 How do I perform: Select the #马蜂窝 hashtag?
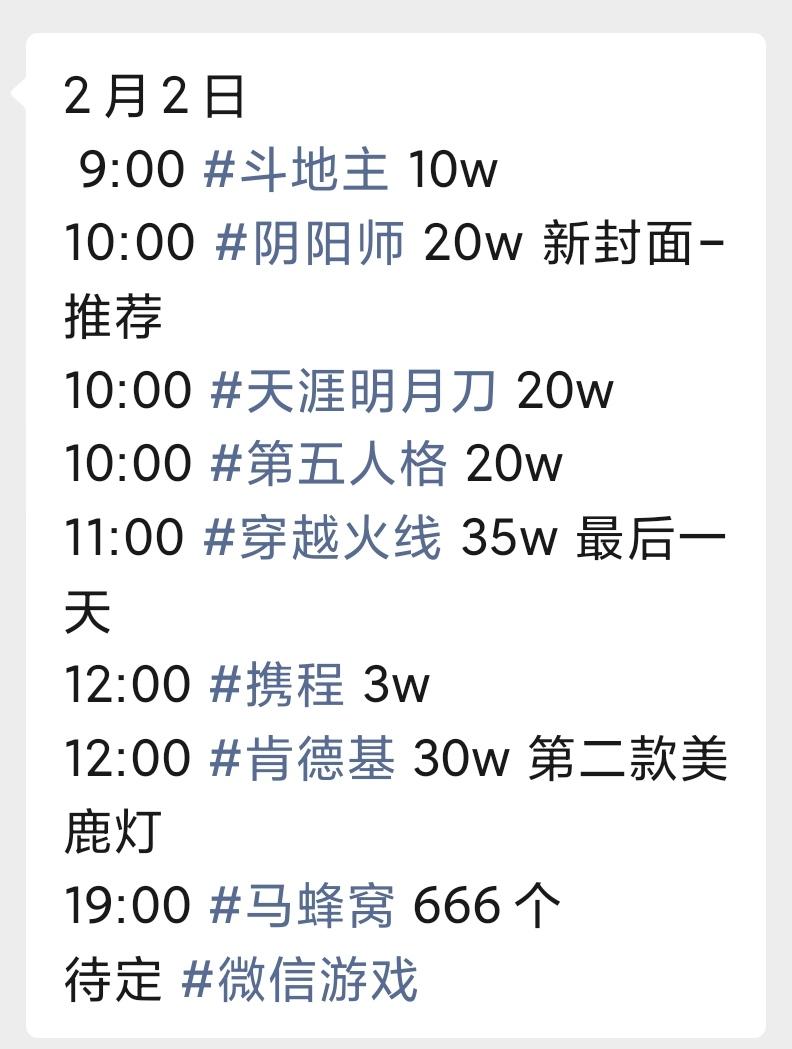[x=303, y=907]
